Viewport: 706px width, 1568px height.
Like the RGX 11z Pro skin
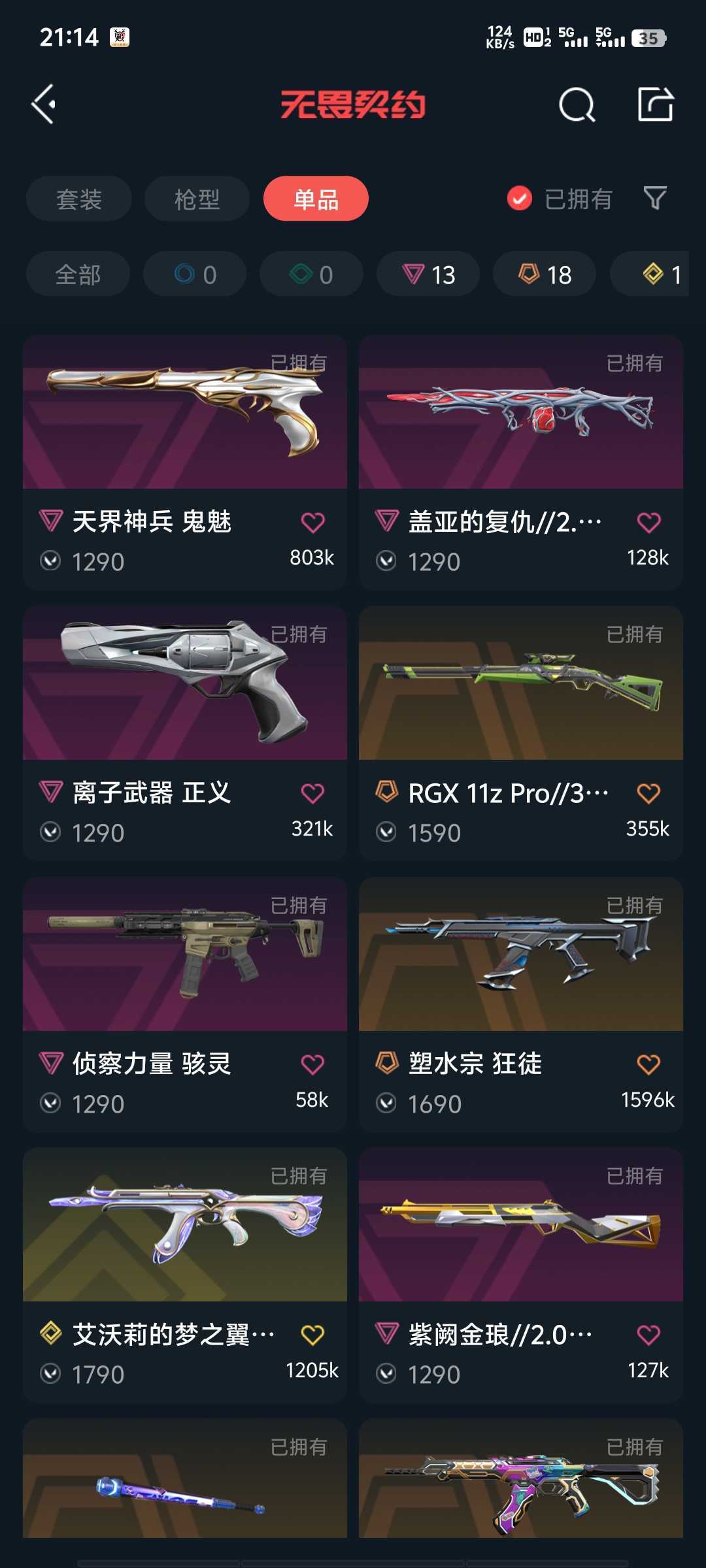click(648, 793)
